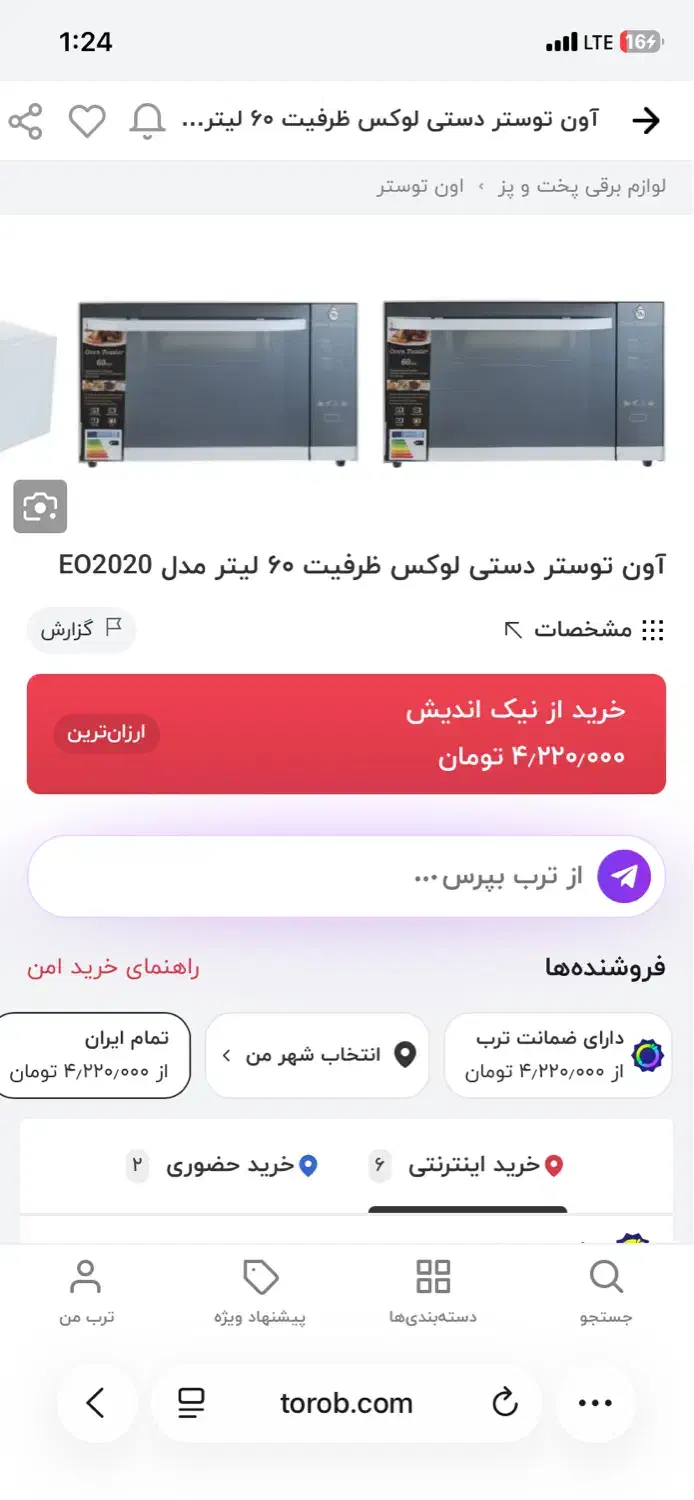Search by image with camera icon

pyautogui.click(x=40, y=506)
